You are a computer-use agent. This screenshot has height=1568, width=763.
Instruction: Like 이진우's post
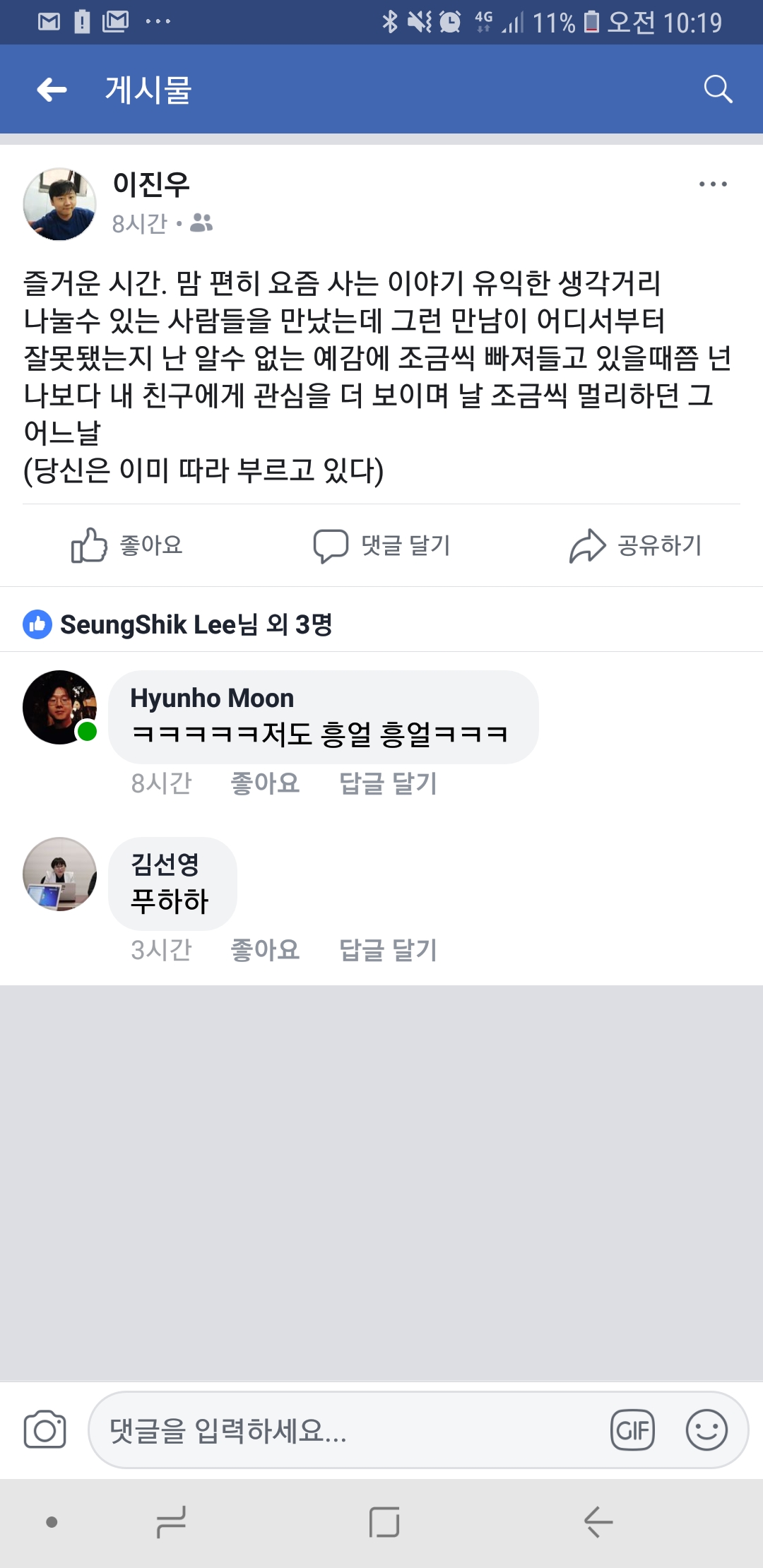127,545
